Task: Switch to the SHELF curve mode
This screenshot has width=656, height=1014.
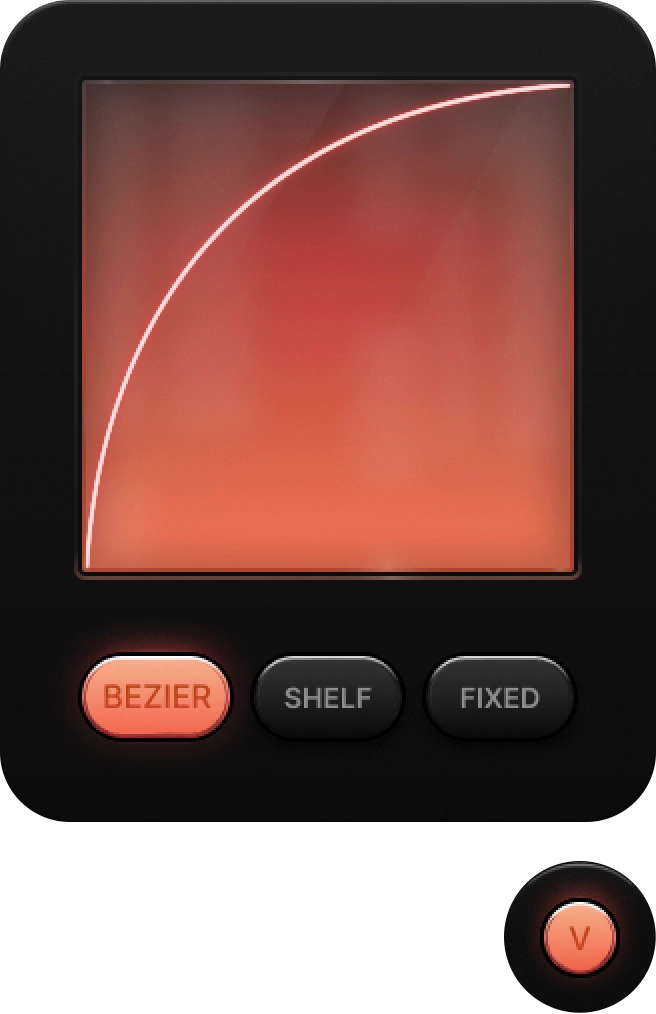Action: [x=327, y=697]
